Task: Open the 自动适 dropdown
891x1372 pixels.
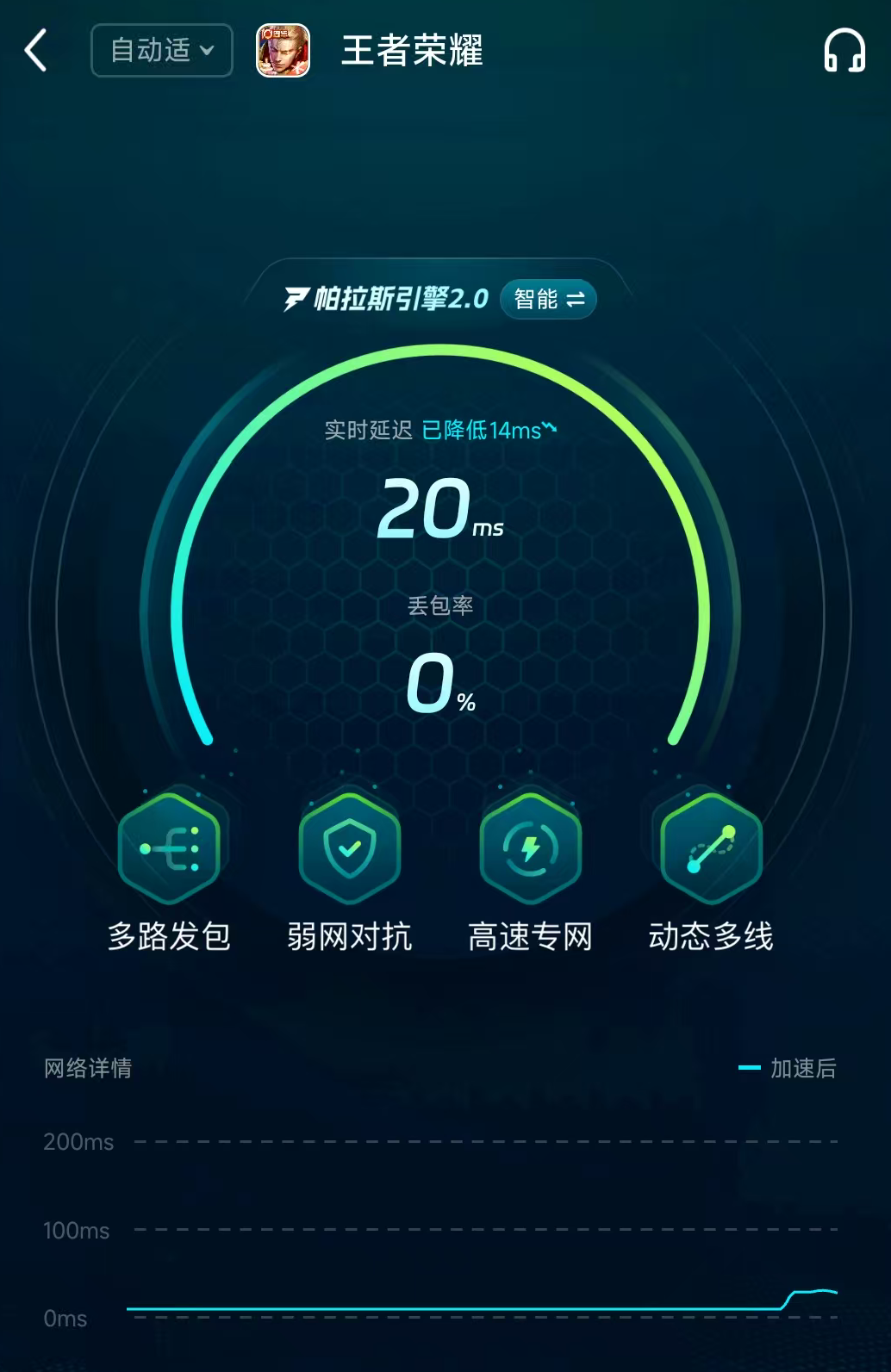Action: [x=162, y=51]
